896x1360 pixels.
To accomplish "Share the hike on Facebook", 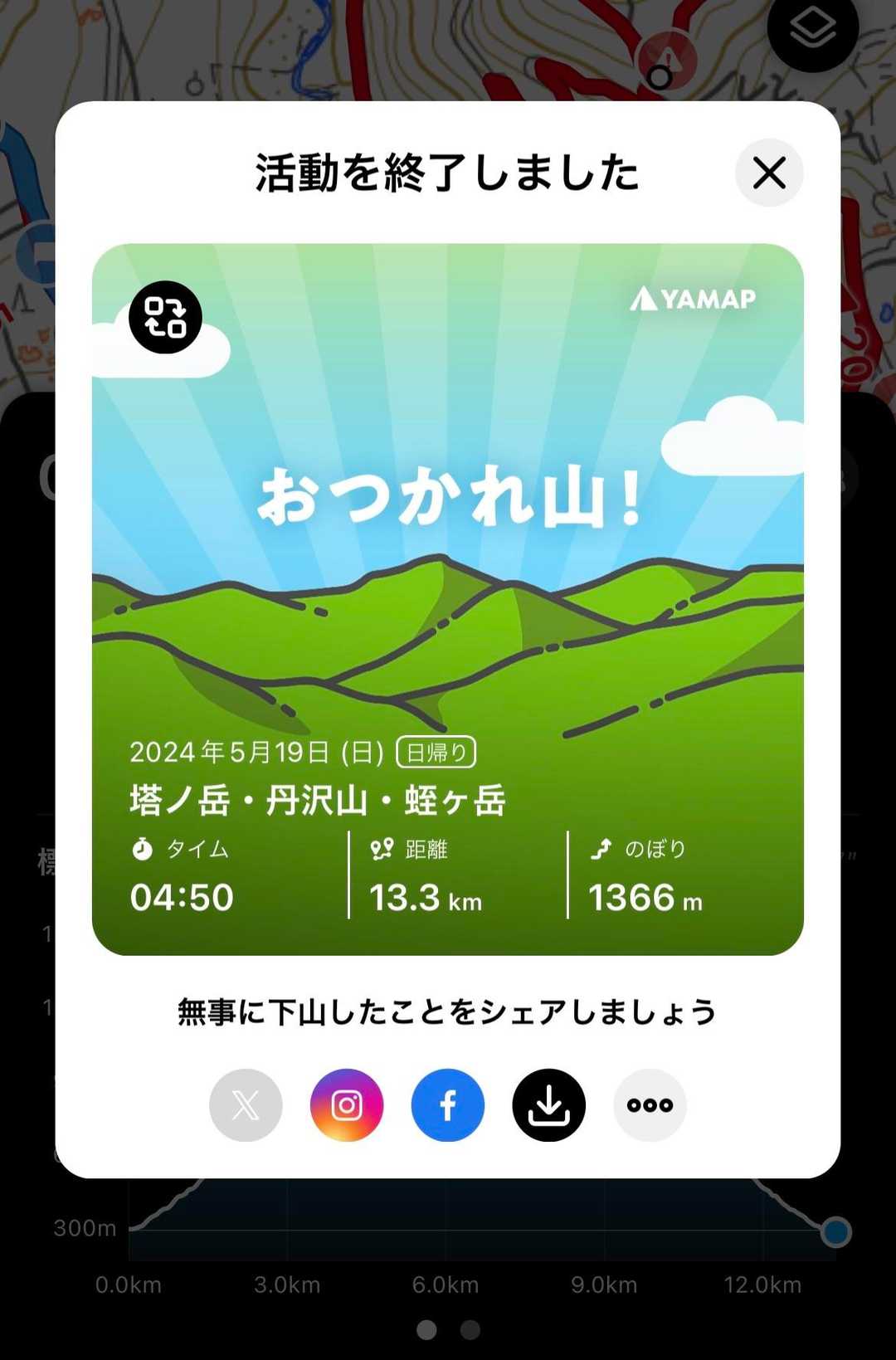I will click(x=448, y=1105).
